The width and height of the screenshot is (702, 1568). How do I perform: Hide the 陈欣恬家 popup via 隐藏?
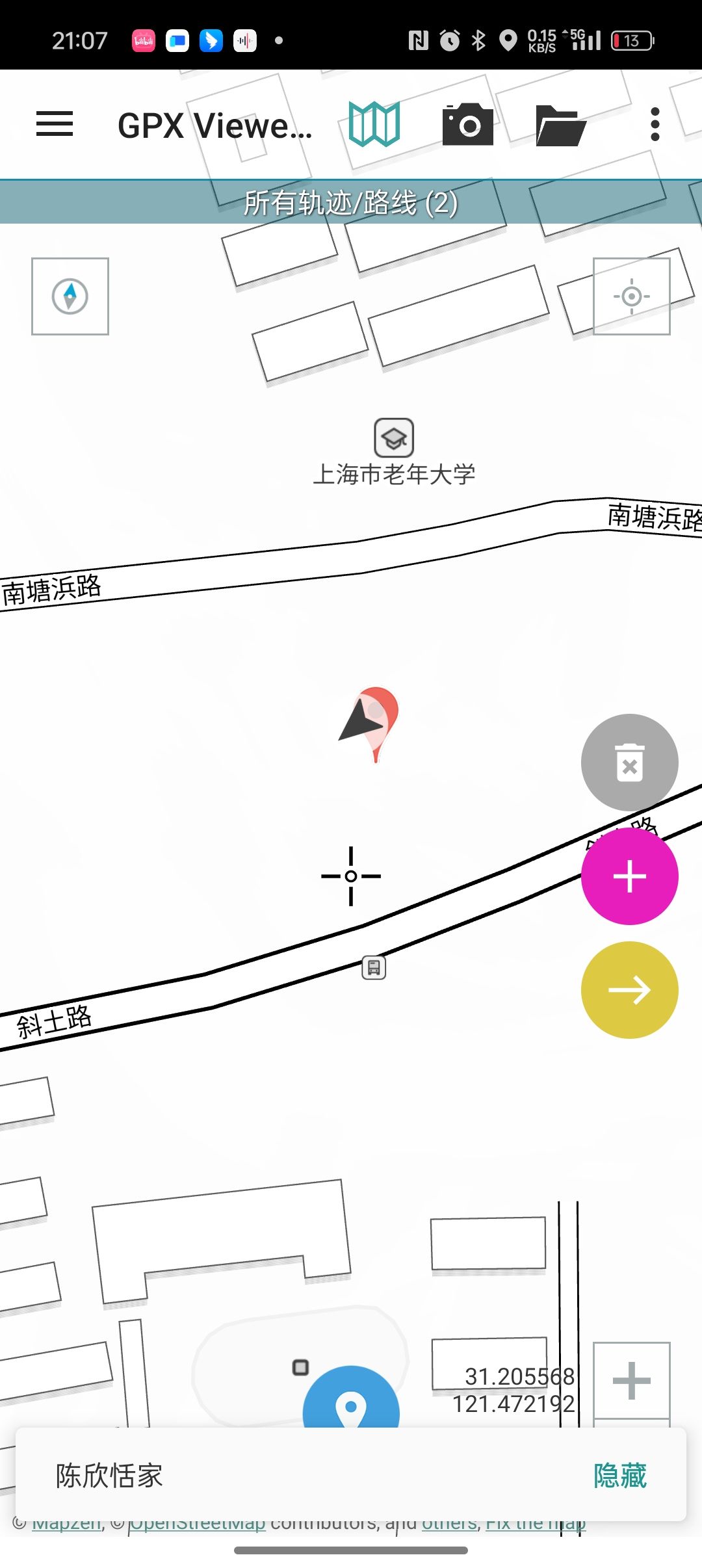click(x=619, y=1476)
